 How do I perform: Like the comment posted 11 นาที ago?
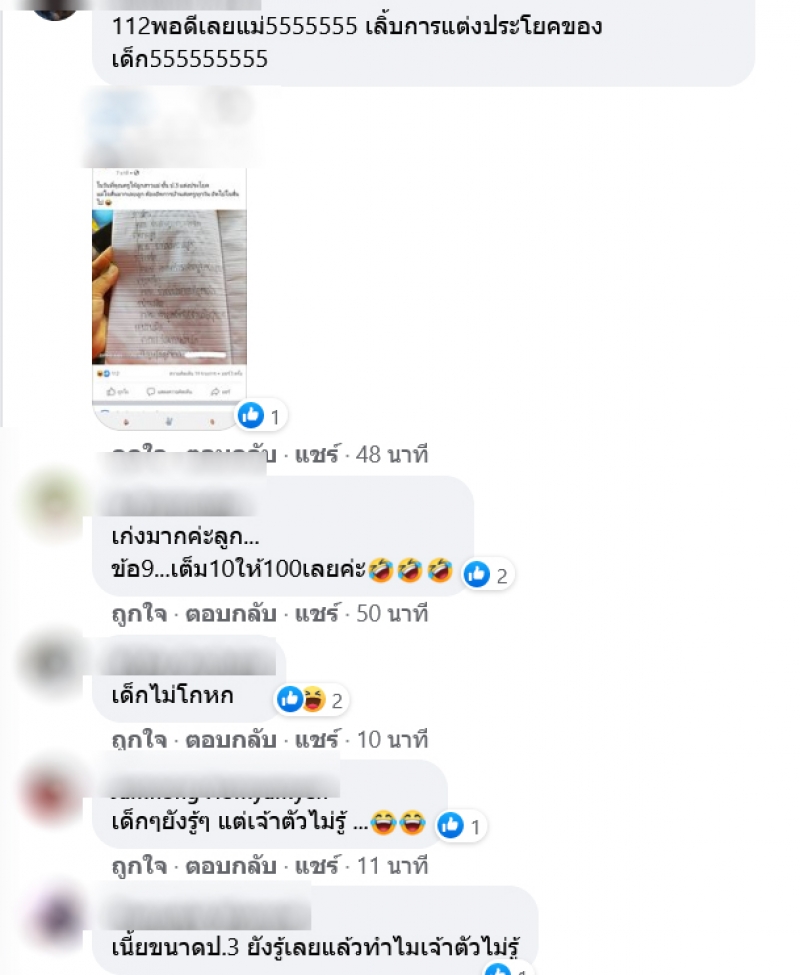[x=138, y=865]
